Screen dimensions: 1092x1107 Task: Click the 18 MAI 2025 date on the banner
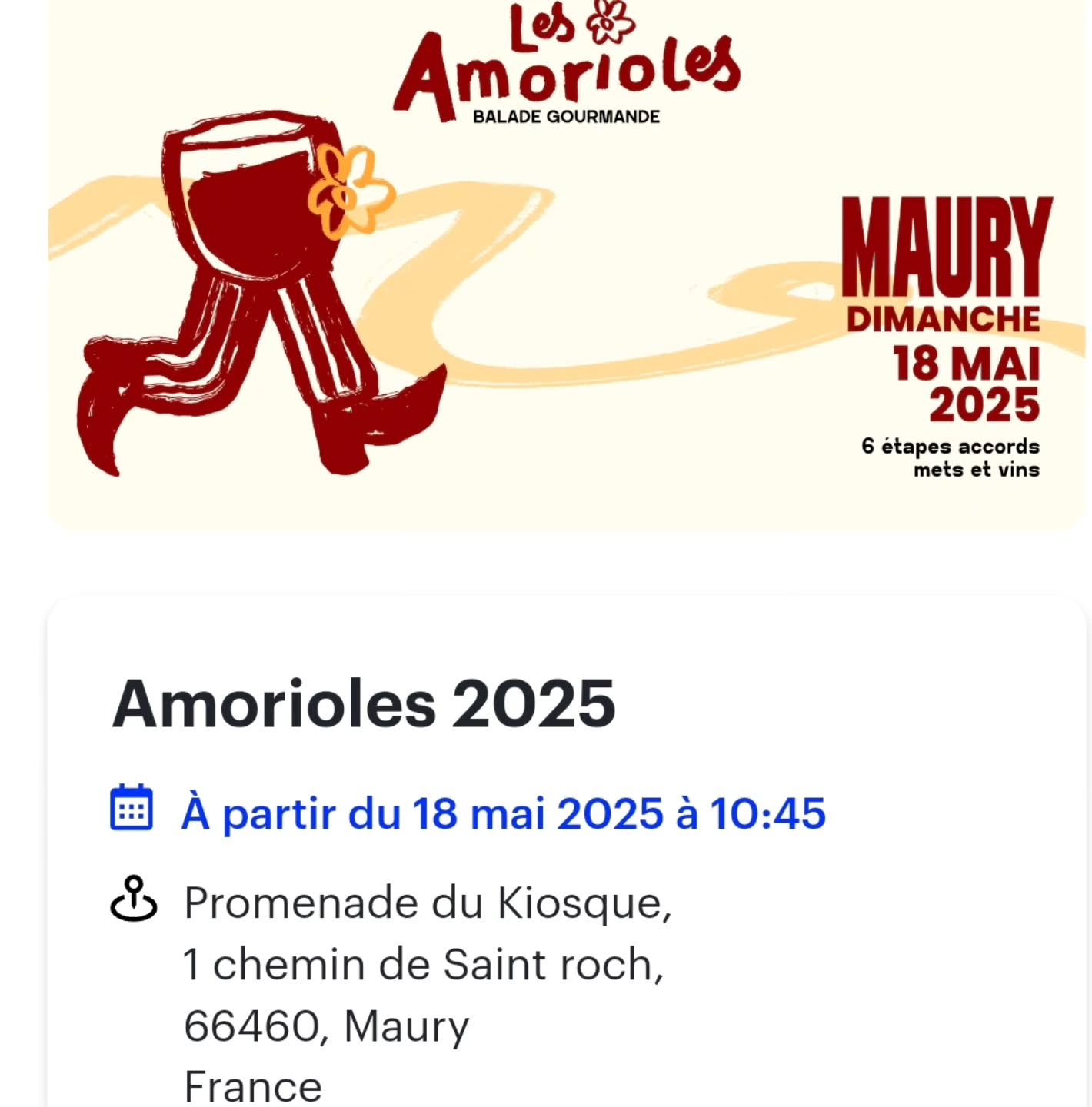tap(965, 384)
